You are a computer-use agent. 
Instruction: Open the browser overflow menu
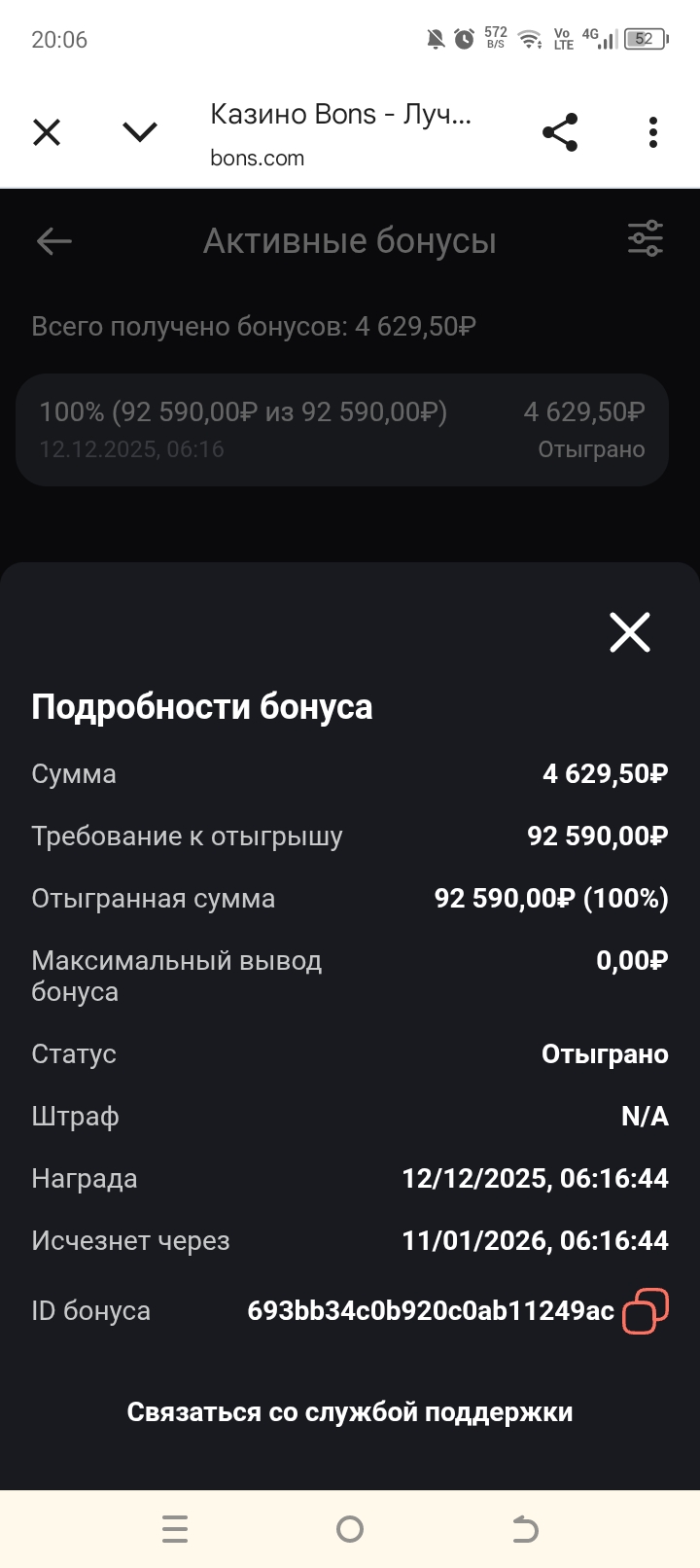(x=653, y=132)
